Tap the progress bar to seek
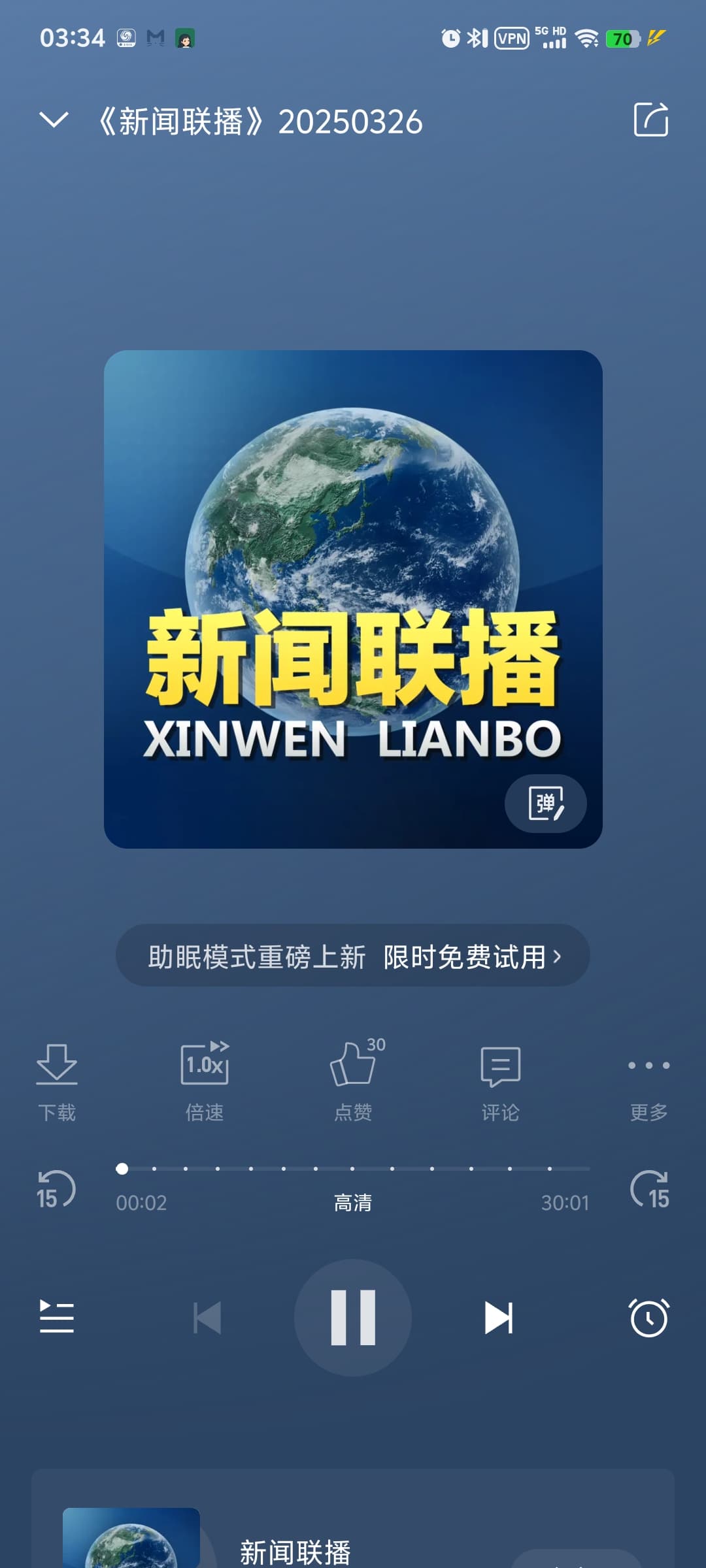The height and width of the screenshot is (1568, 706). 353,1168
